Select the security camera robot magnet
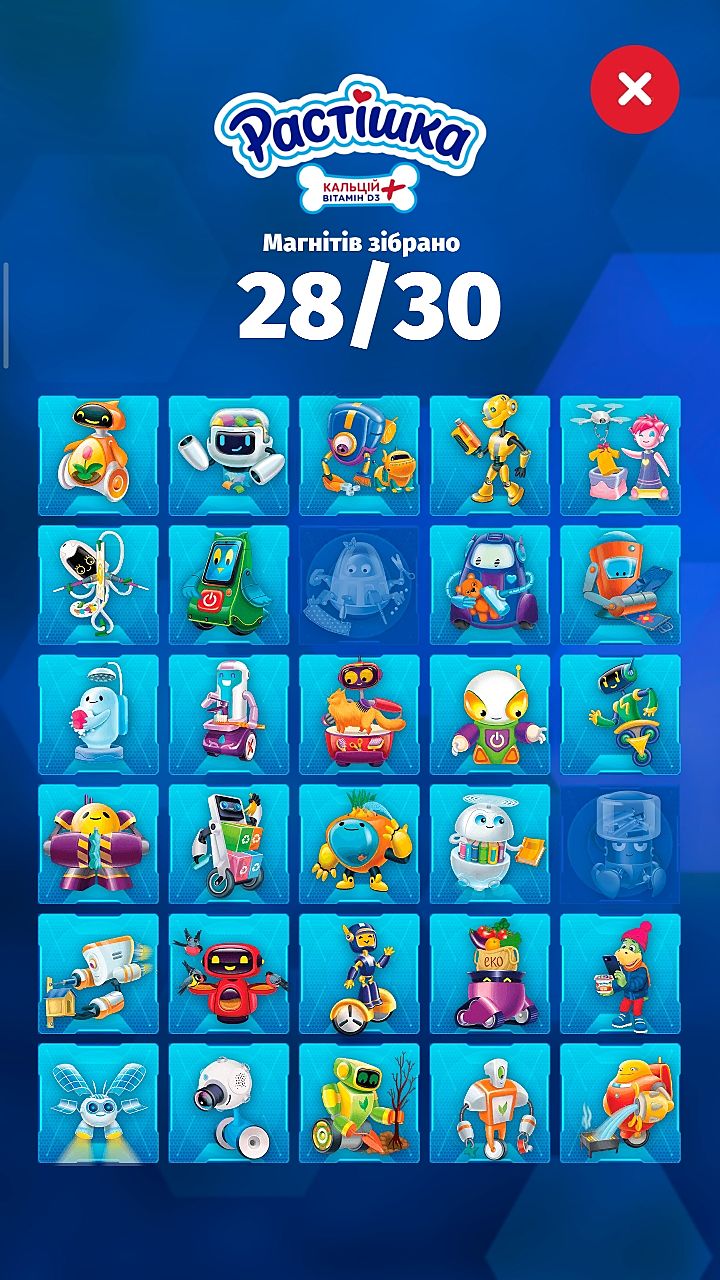The height and width of the screenshot is (1280, 720). (x=229, y=1106)
